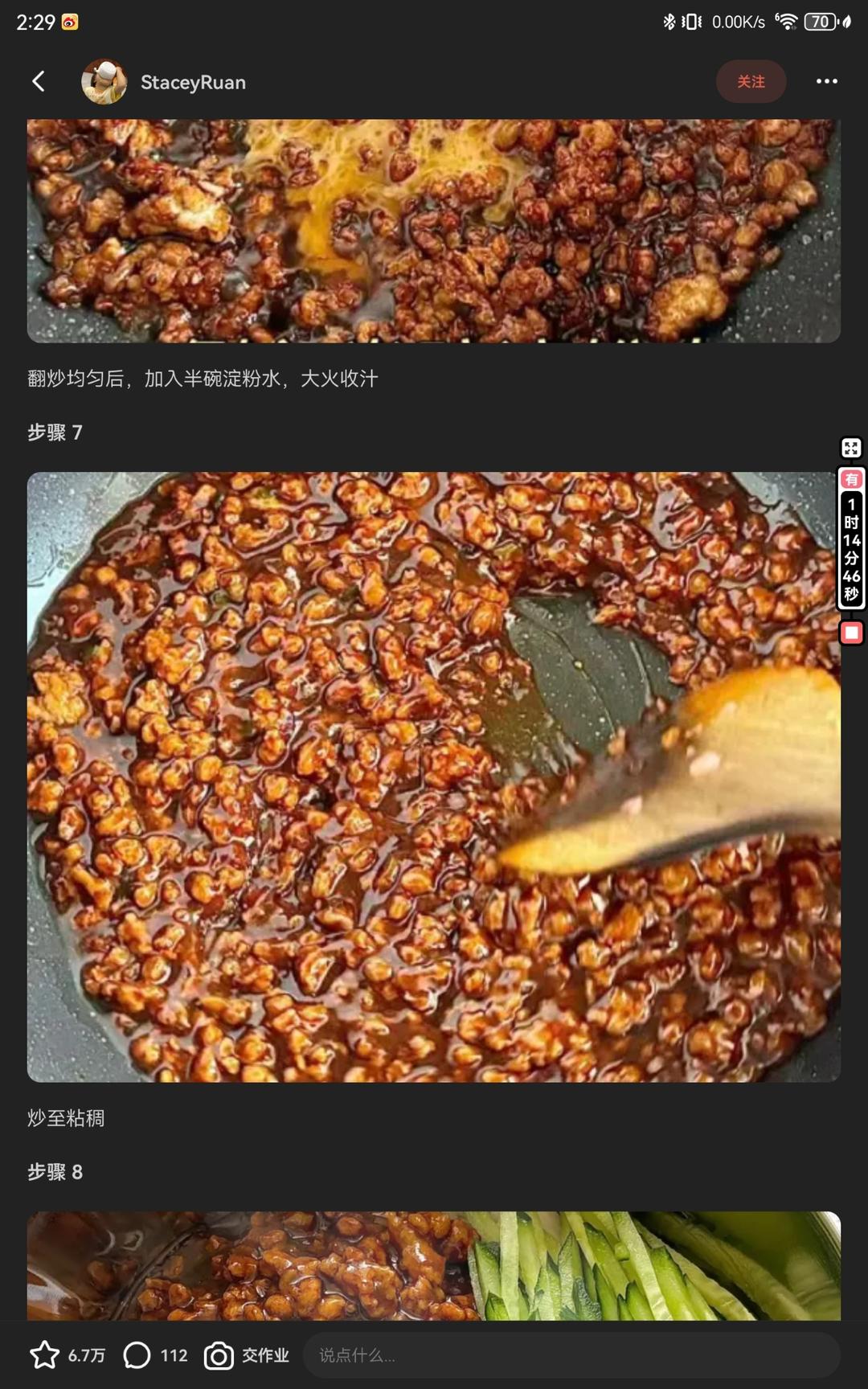
Task: Like the recipe with the star icon
Action: [46, 1354]
